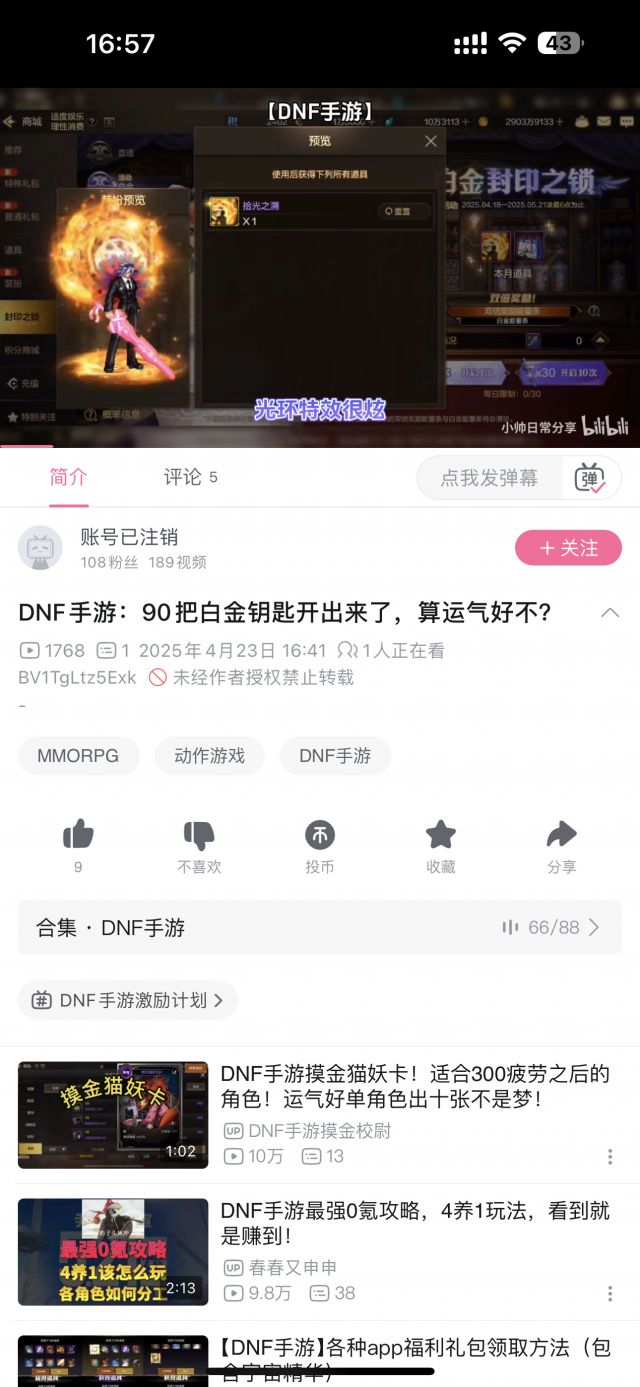This screenshot has width=640, height=1387.
Task: Collapse the video title details chevron
Action: (610, 613)
